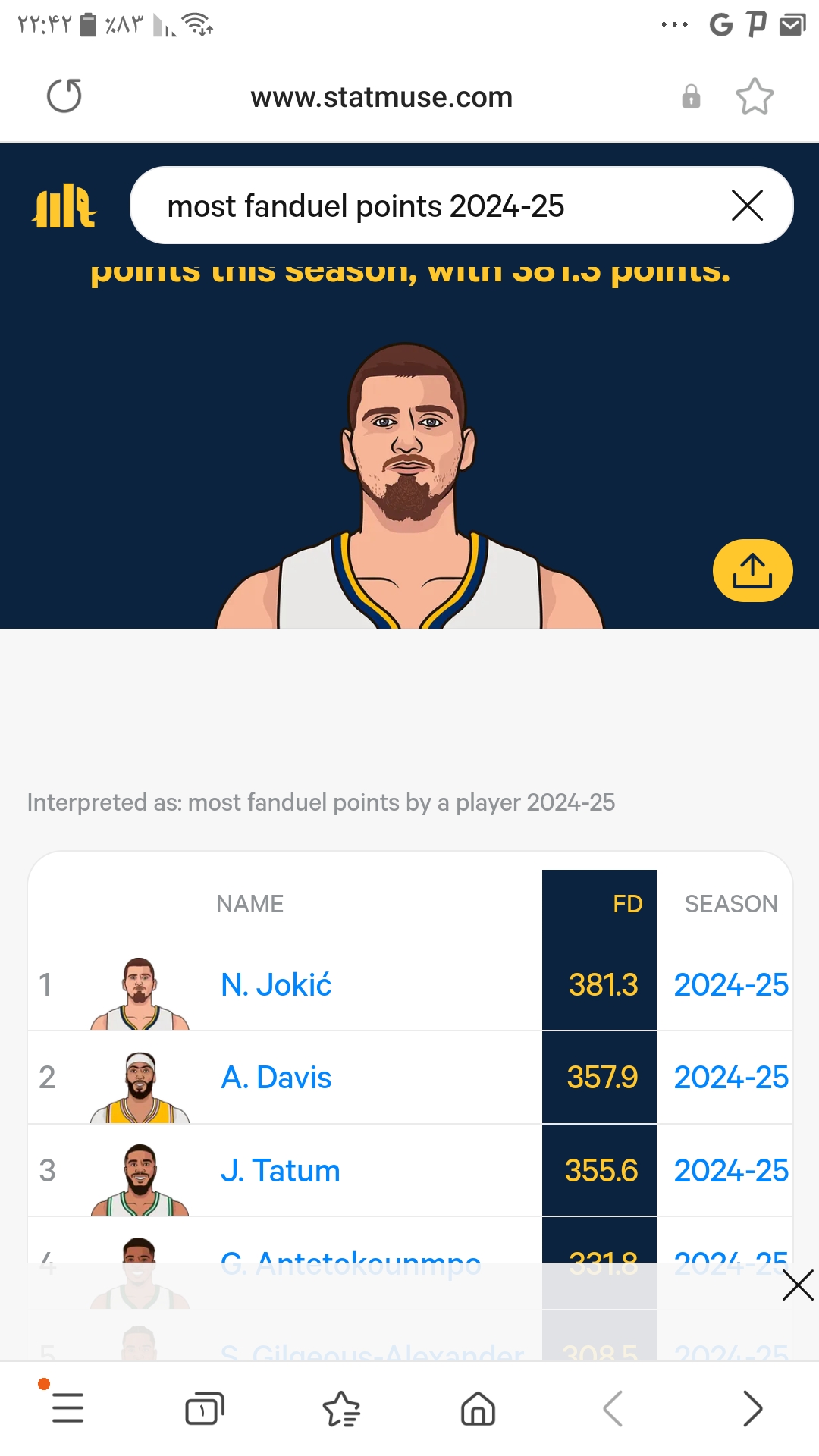Image resolution: width=819 pixels, height=1456 pixels.
Task: Open N. Jokić player link
Action: (276, 985)
